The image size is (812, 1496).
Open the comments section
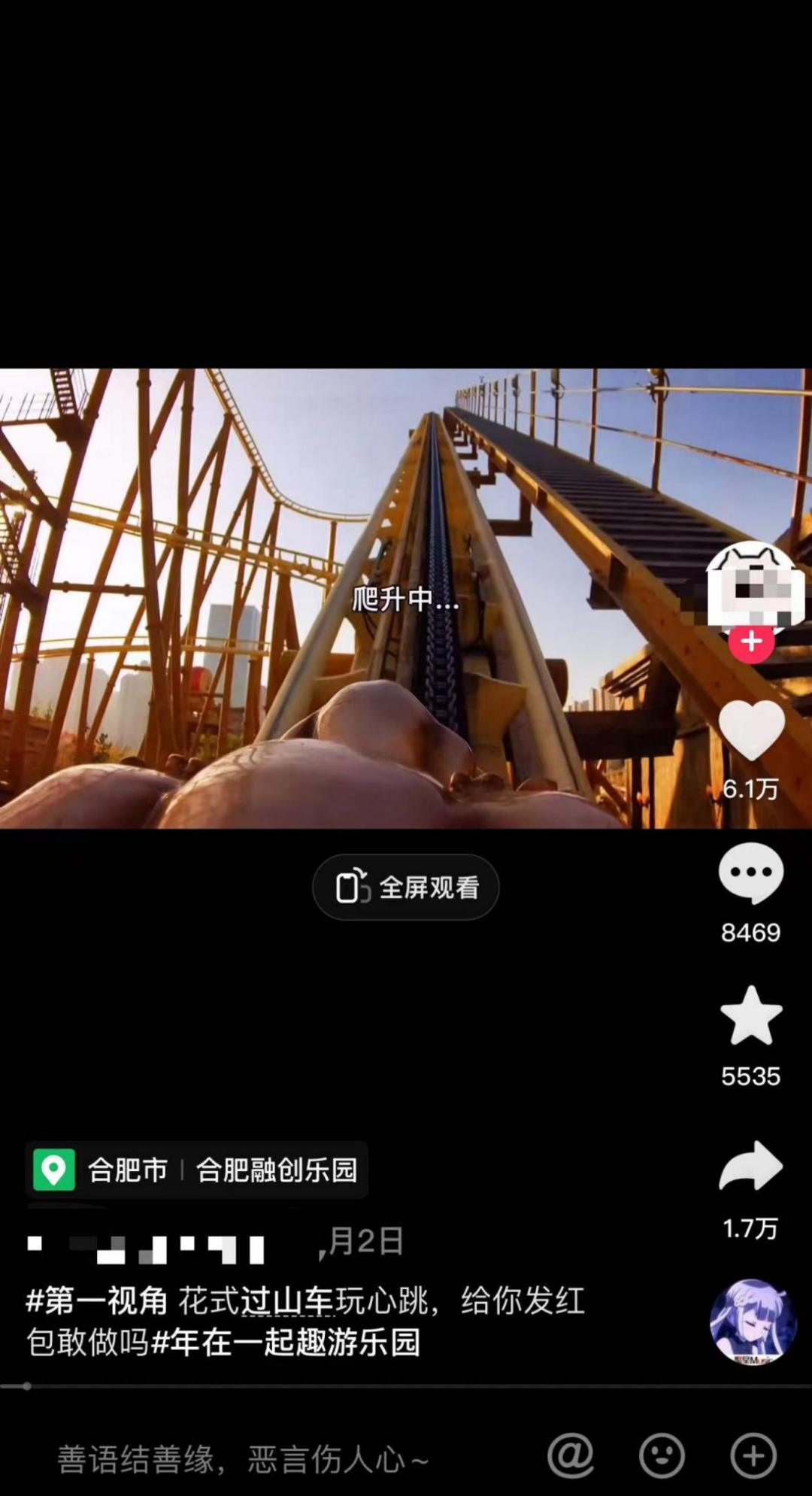pos(751,874)
